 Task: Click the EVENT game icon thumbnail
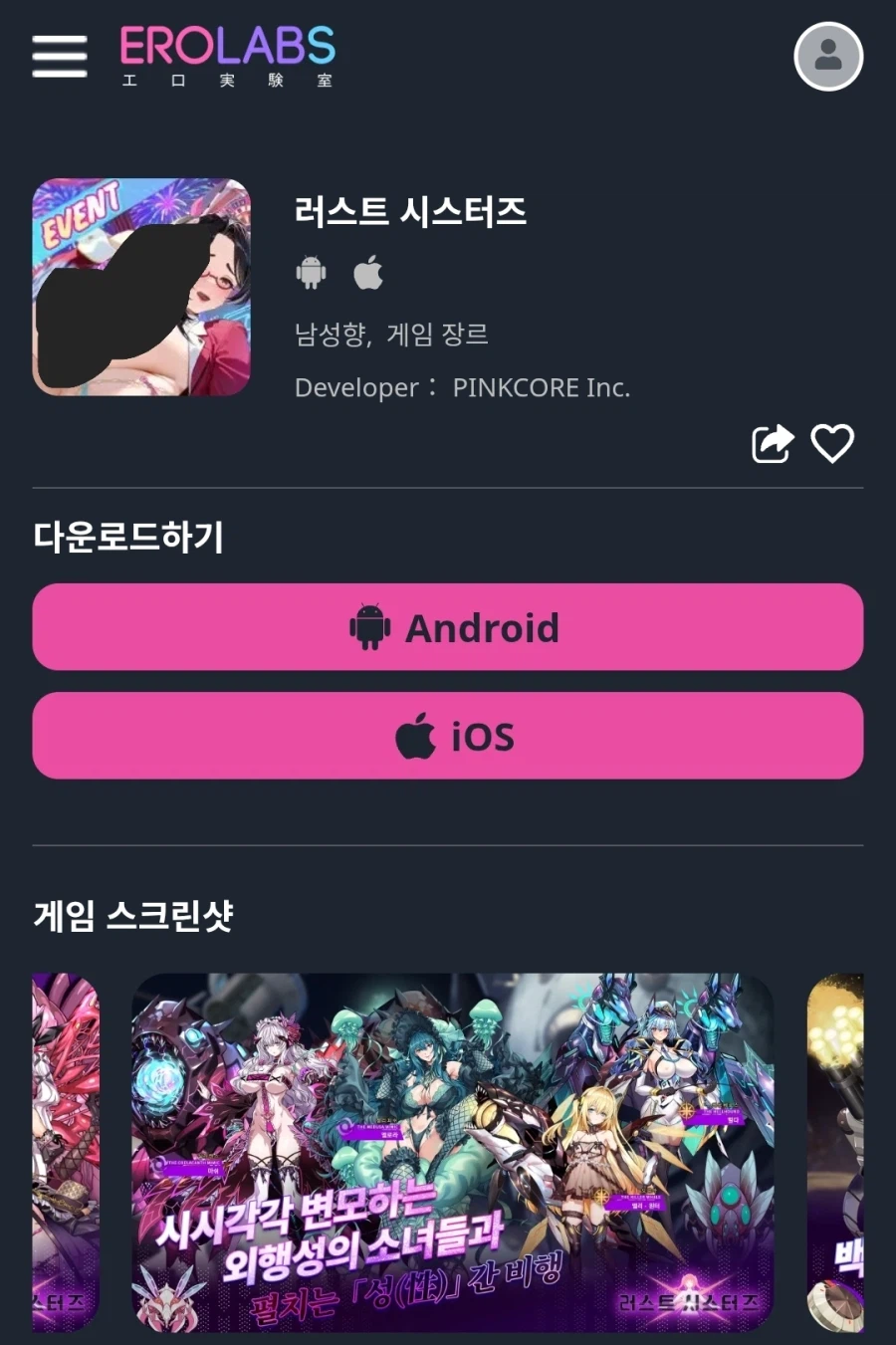[x=141, y=288]
